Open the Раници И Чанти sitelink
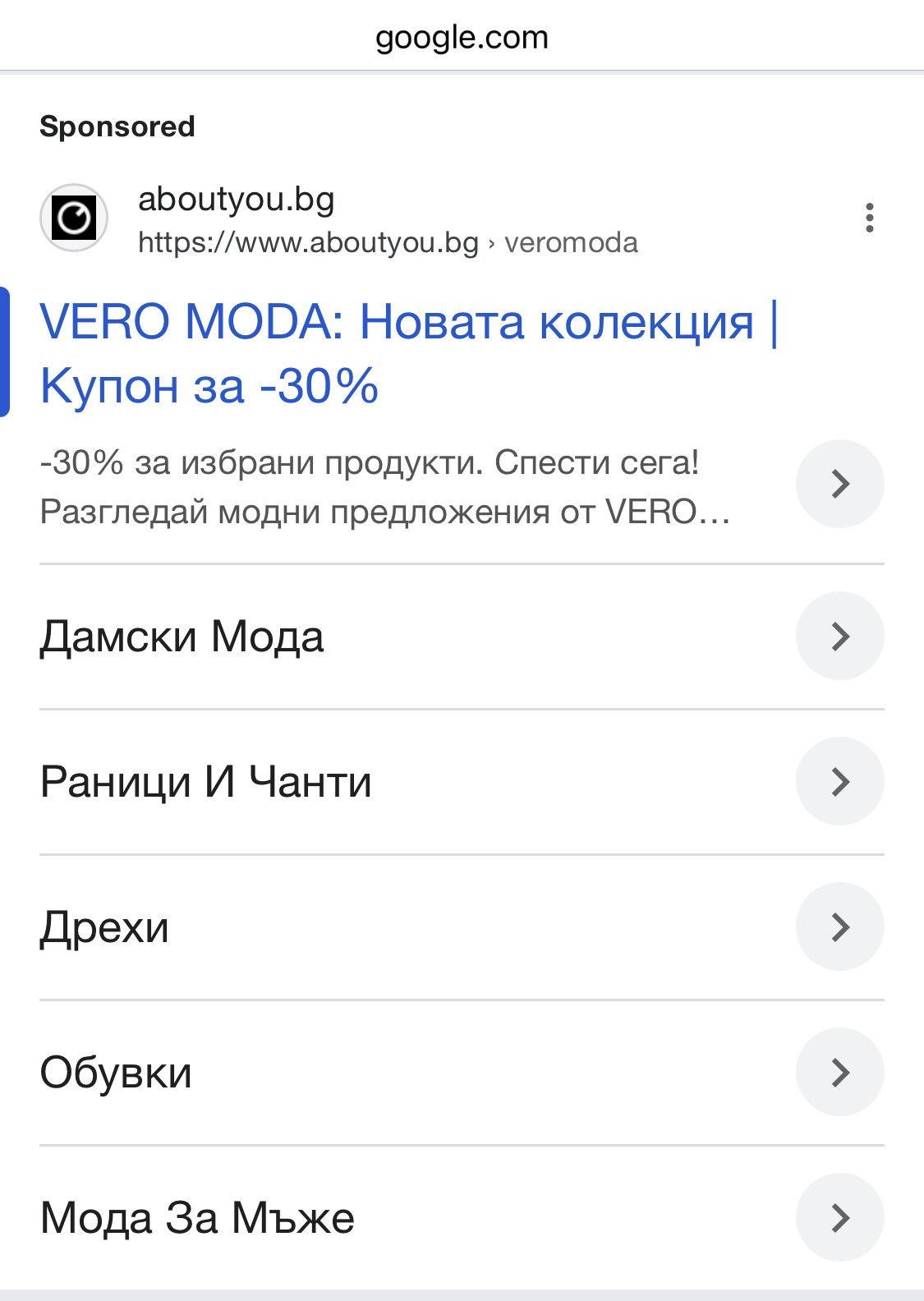 tap(206, 781)
